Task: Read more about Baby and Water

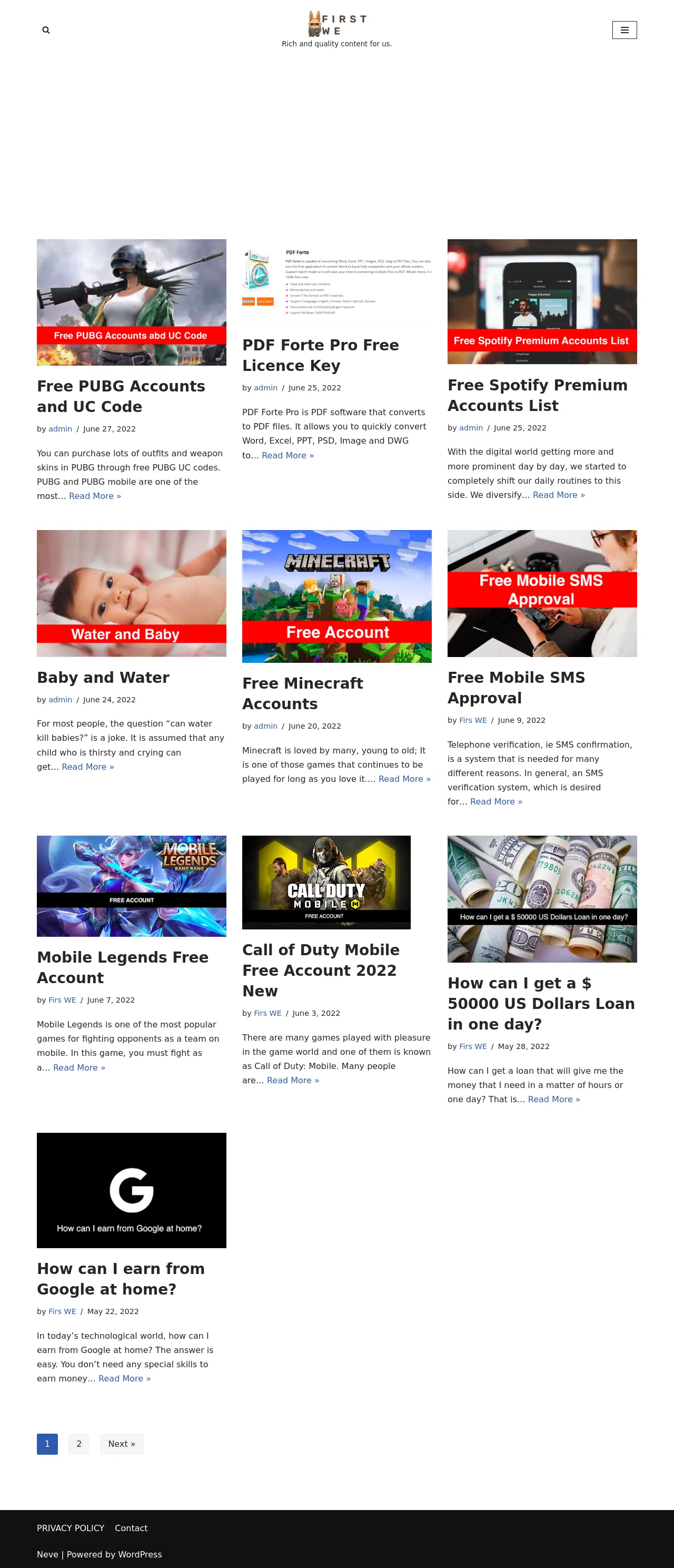Action: point(87,766)
